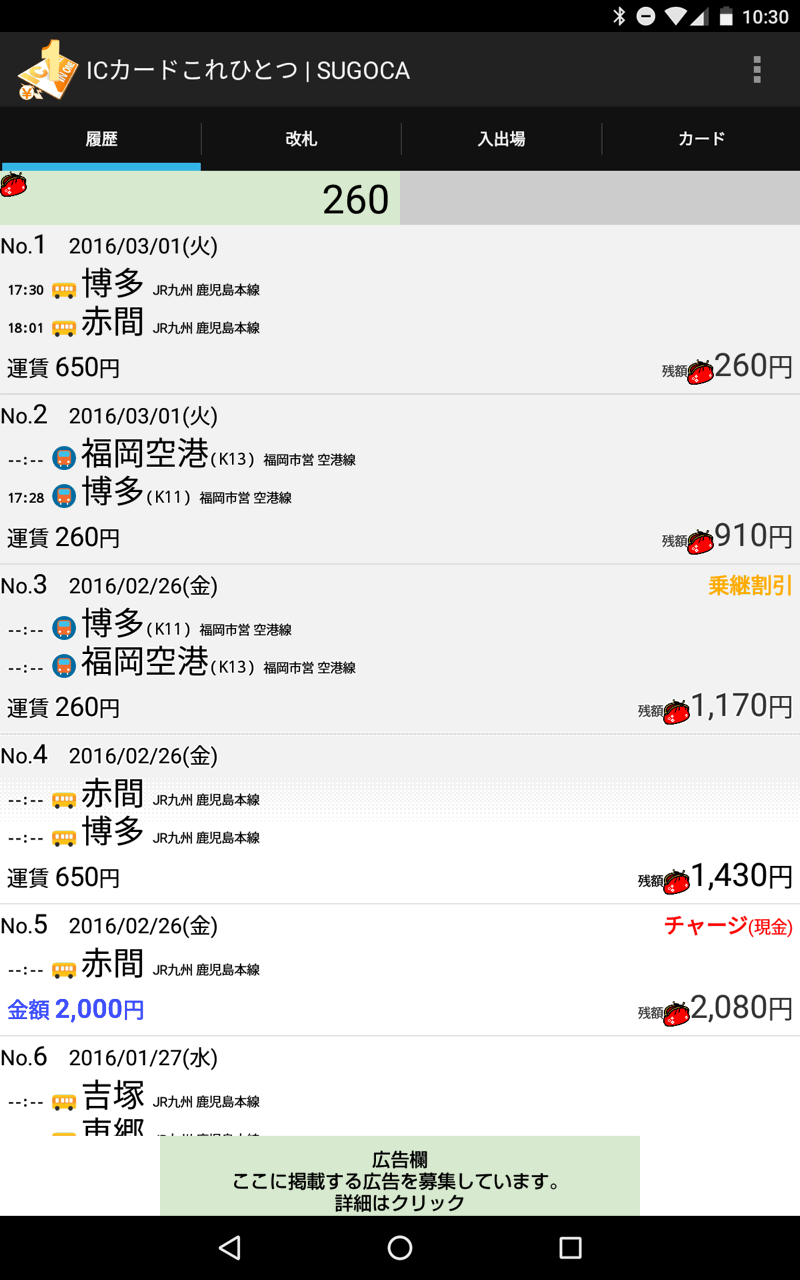Go back with the system back button

point(230,1247)
